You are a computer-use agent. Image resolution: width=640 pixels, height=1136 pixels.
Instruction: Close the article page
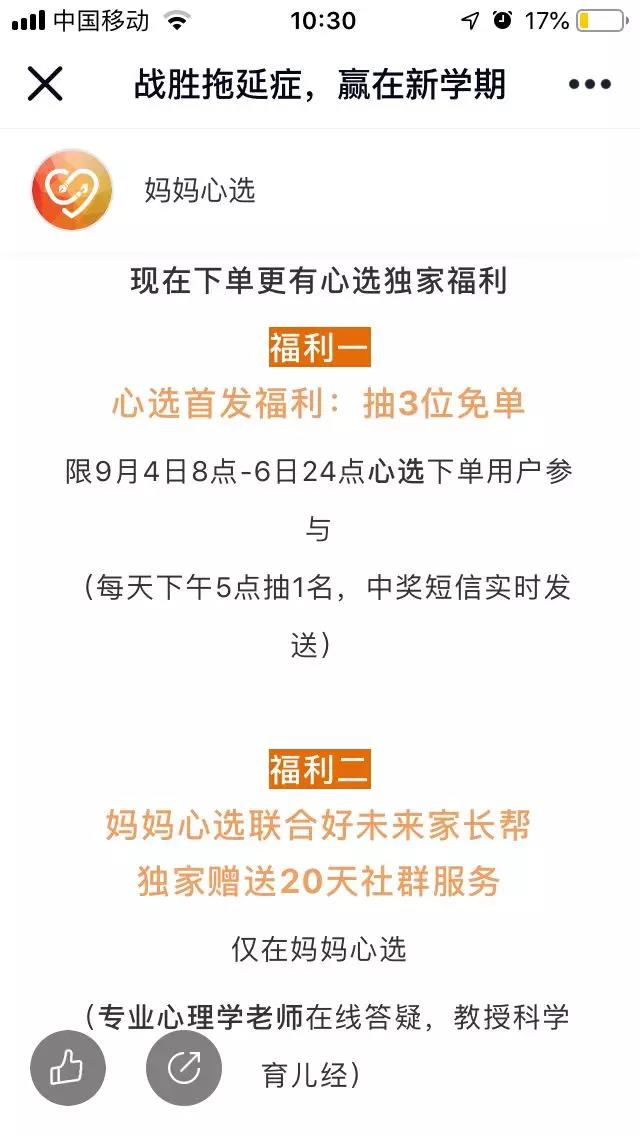point(45,84)
